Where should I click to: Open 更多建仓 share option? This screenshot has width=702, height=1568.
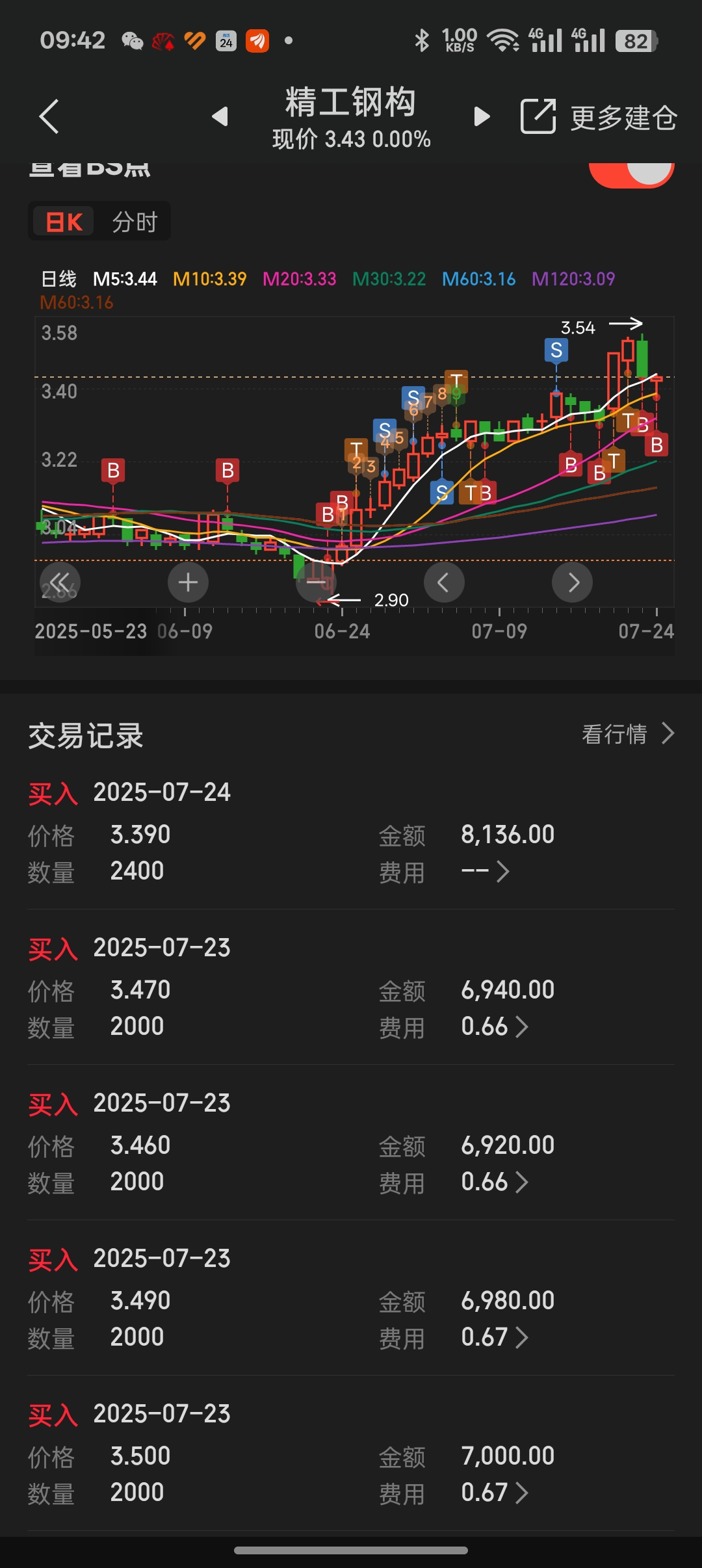(599, 117)
